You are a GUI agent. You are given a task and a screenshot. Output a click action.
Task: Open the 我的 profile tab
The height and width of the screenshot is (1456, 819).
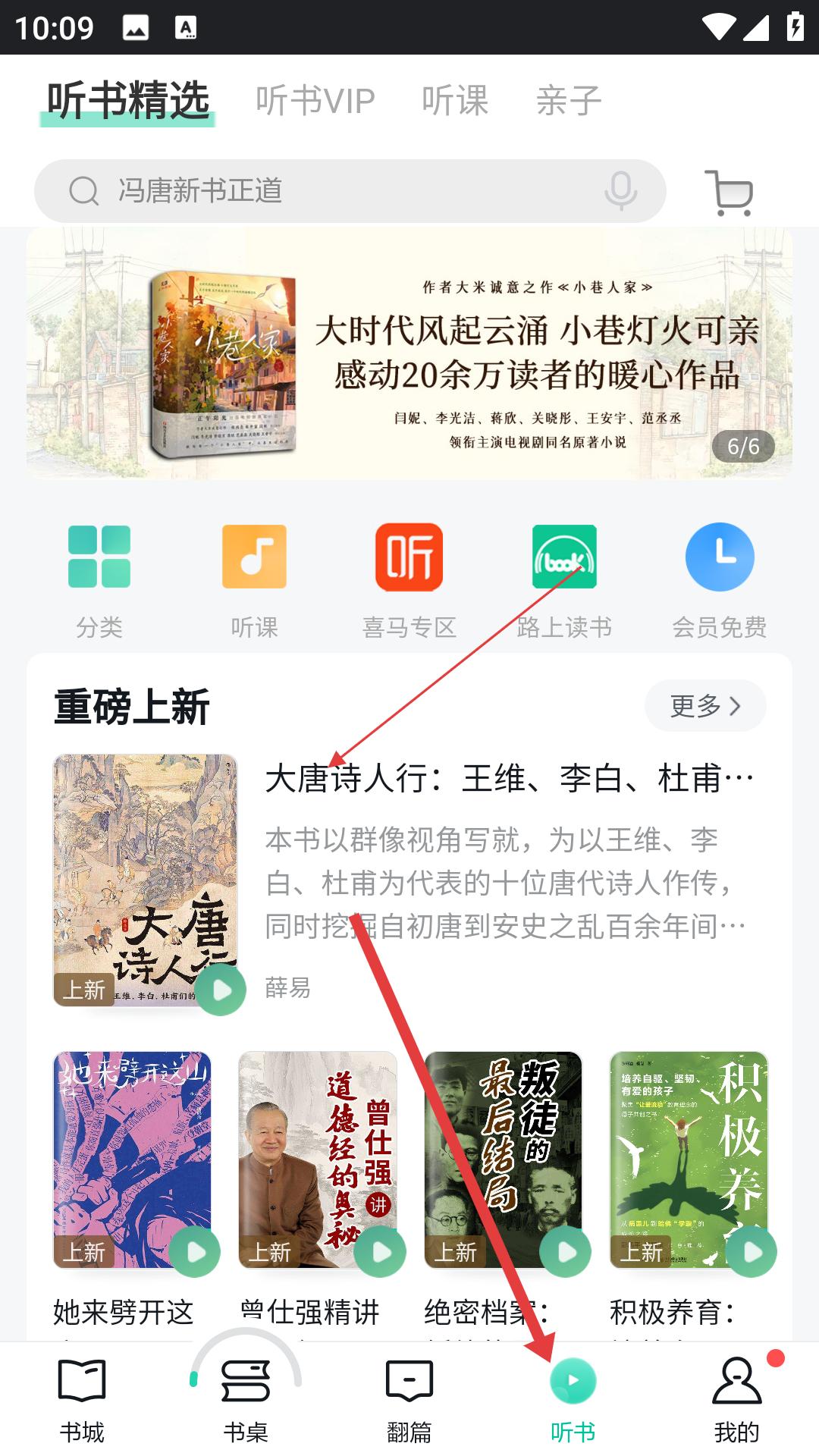pyautogui.click(x=737, y=1401)
